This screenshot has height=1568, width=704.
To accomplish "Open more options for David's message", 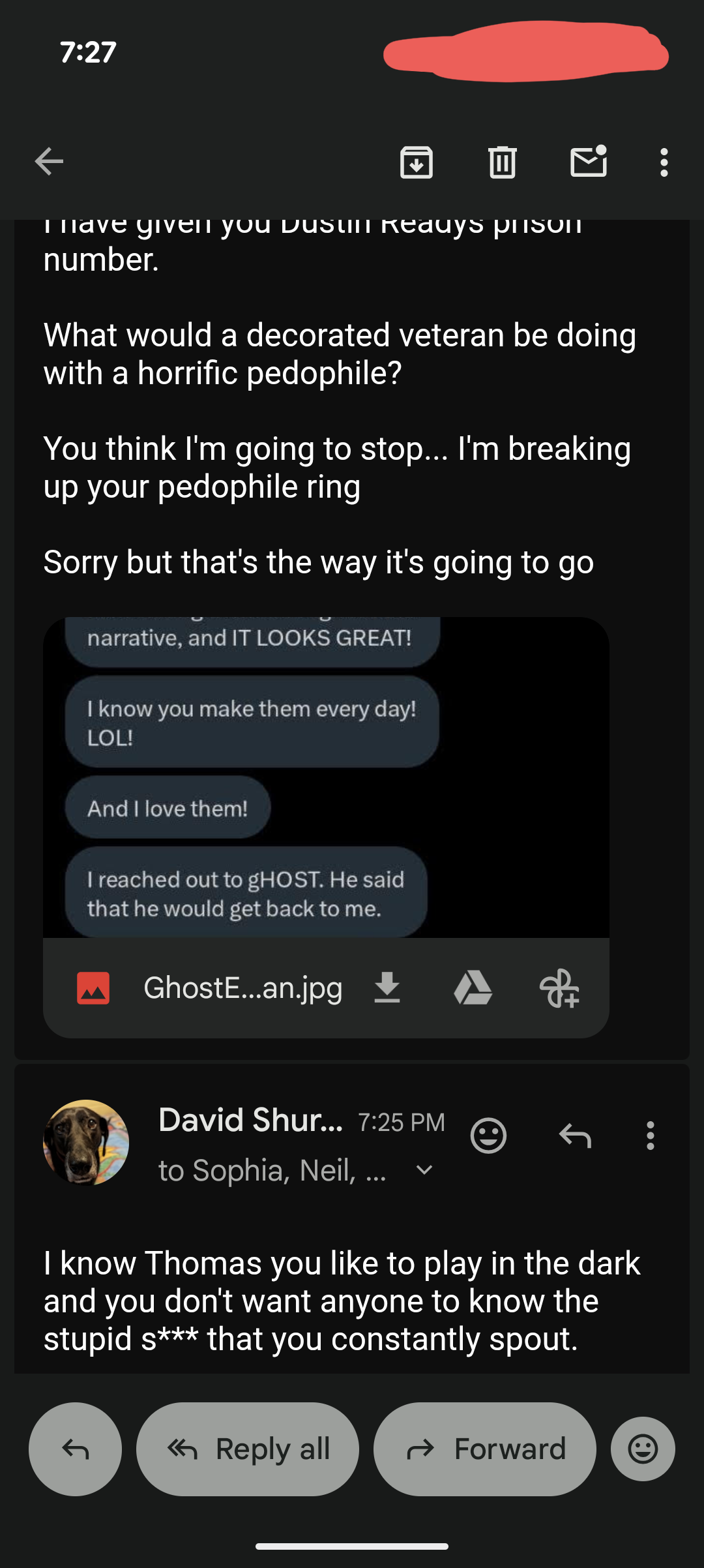I will tap(650, 1136).
